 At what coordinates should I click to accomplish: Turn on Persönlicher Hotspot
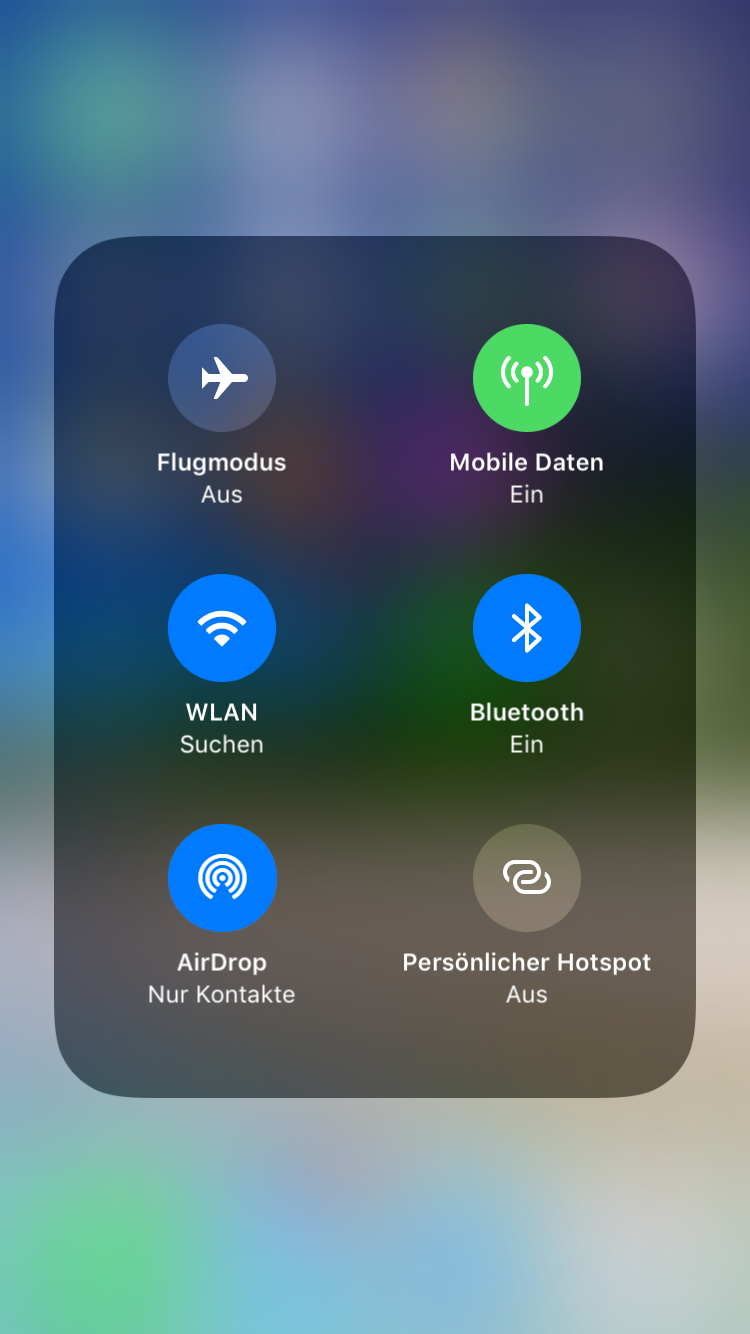527,878
